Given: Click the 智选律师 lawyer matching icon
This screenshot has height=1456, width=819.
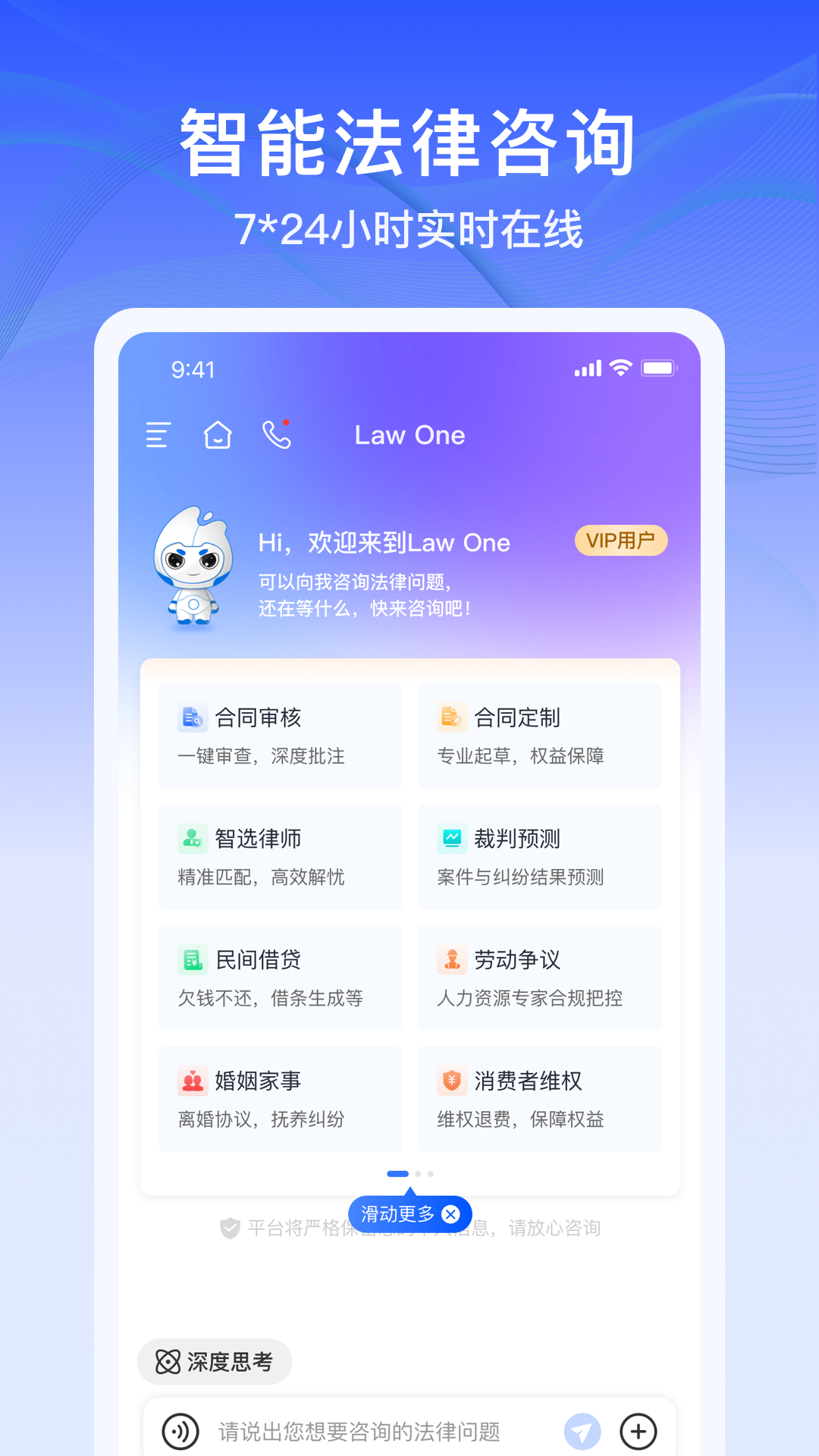Looking at the screenshot, I should point(193,838).
